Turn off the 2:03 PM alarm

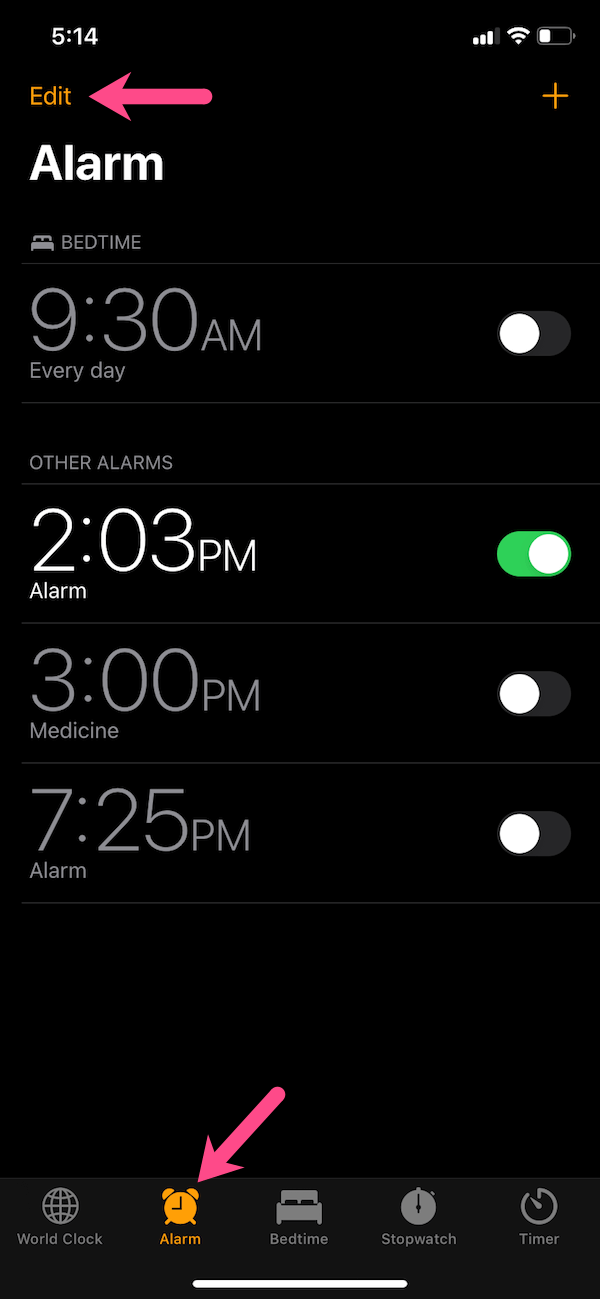(534, 554)
